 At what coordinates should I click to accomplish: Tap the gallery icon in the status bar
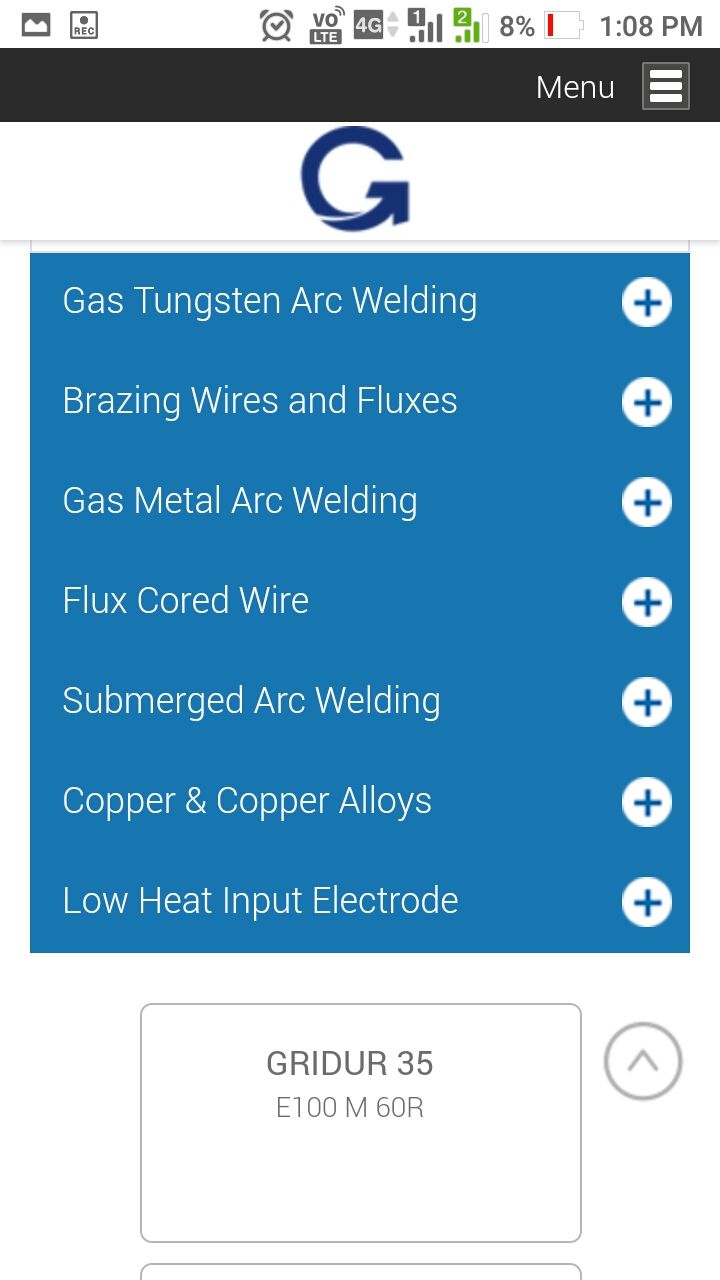coord(36,25)
